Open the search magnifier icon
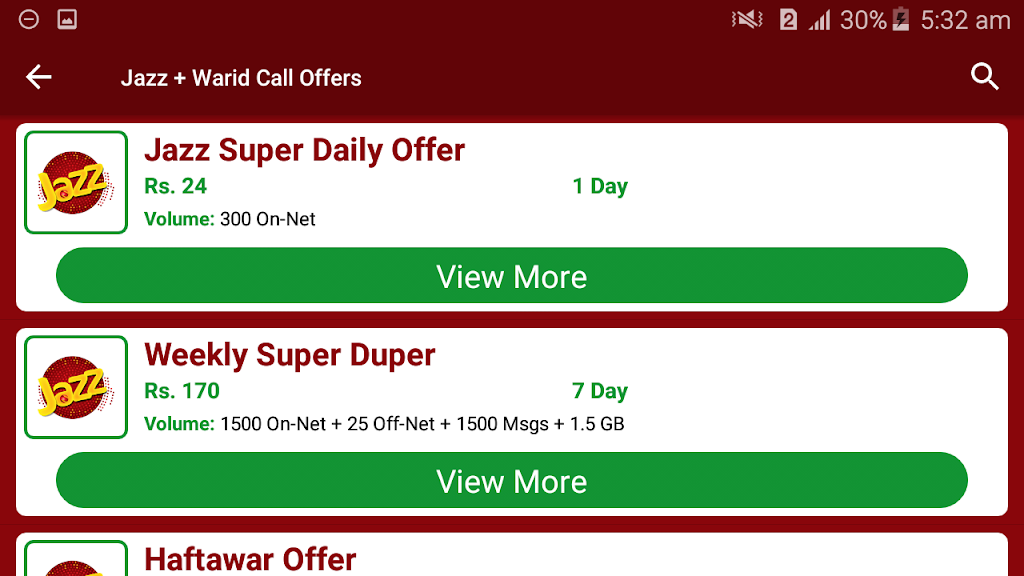The image size is (1024, 576). [985, 77]
